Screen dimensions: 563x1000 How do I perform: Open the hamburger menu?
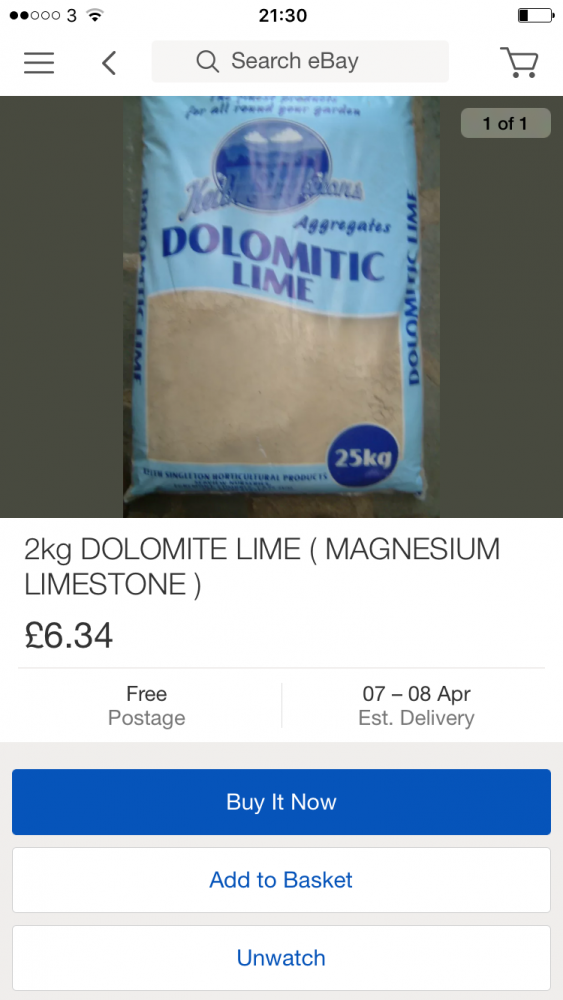pyautogui.click(x=39, y=62)
